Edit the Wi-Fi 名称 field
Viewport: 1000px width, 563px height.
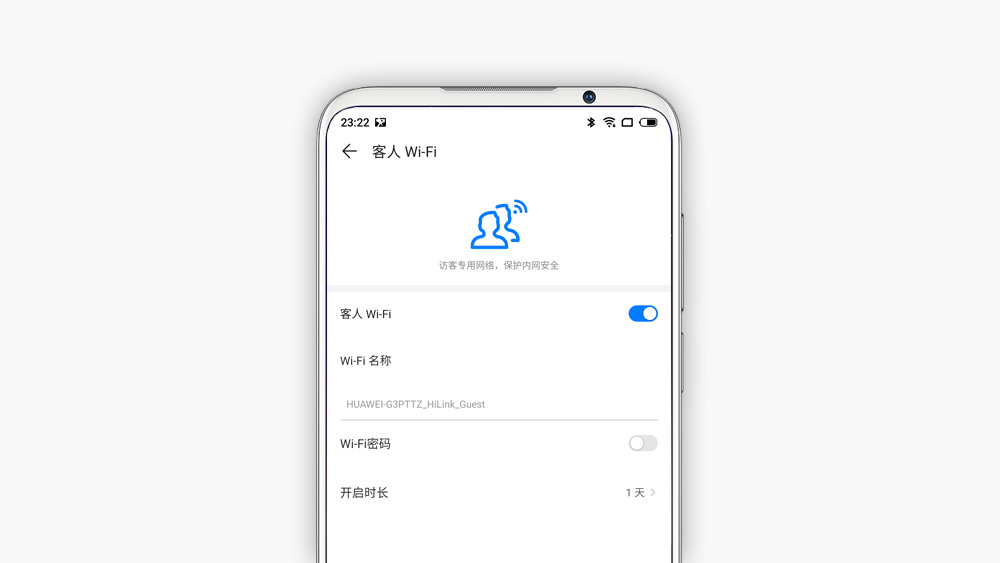498,404
